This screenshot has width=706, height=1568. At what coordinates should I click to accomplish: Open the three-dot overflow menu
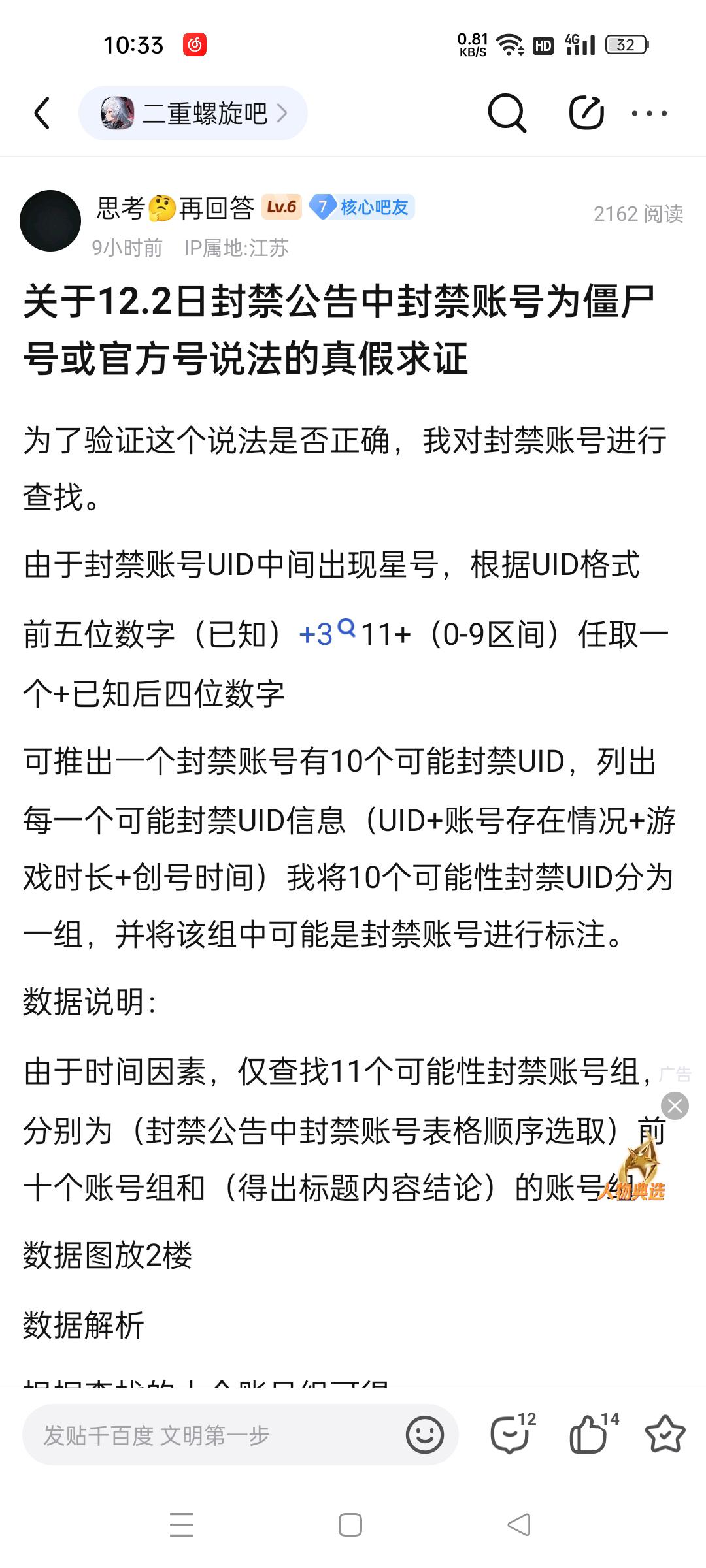tap(649, 114)
